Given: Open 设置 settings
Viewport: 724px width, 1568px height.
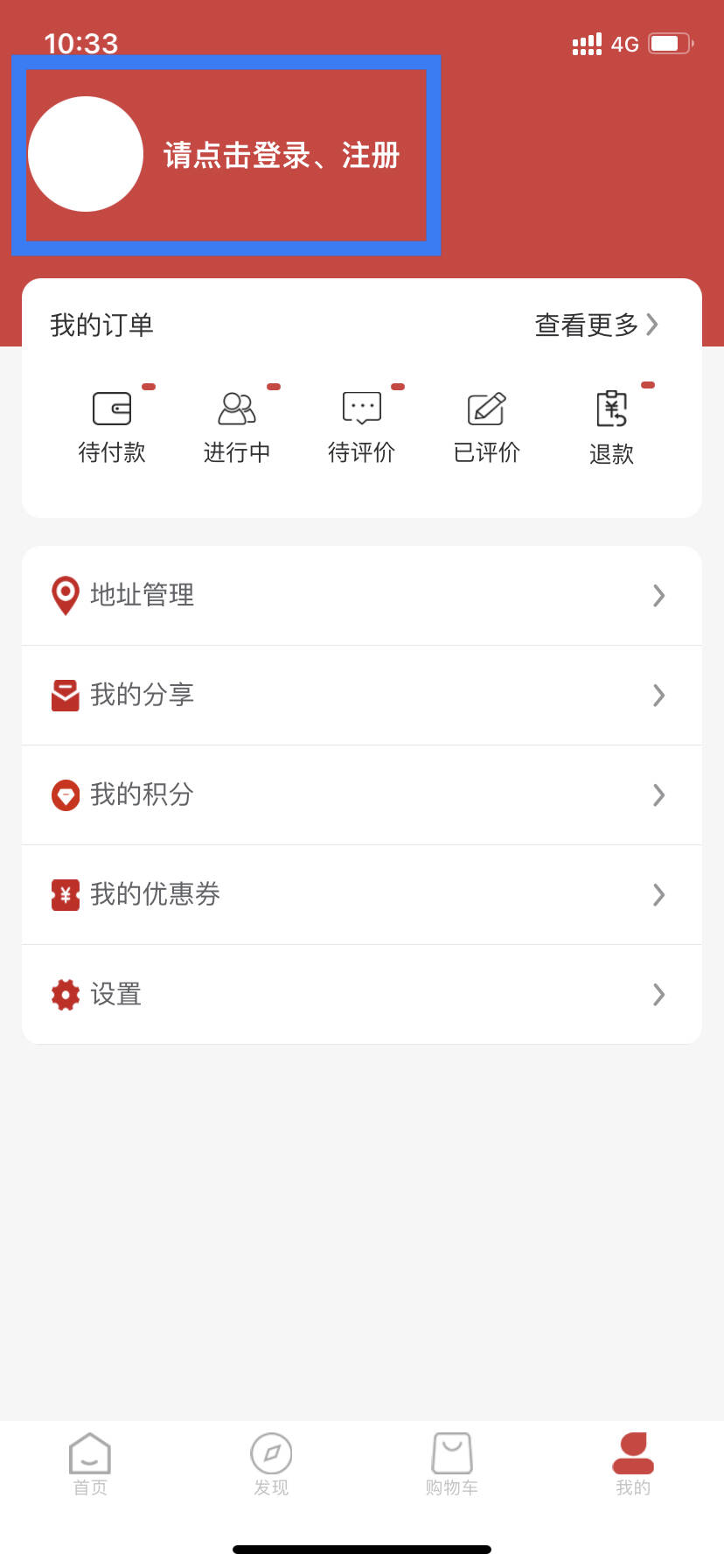Looking at the screenshot, I should point(362,995).
